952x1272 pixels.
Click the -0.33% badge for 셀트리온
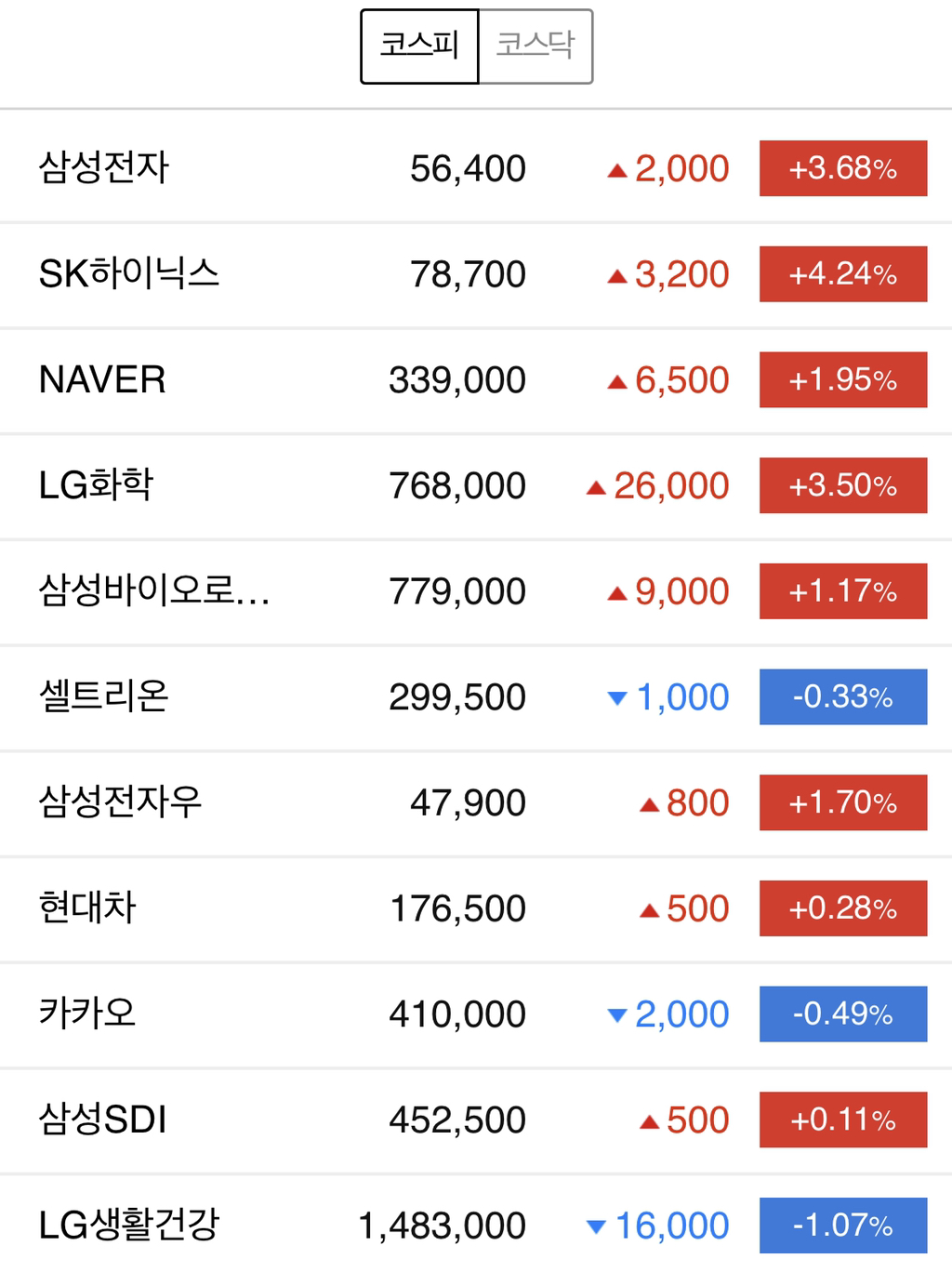[842, 696]
